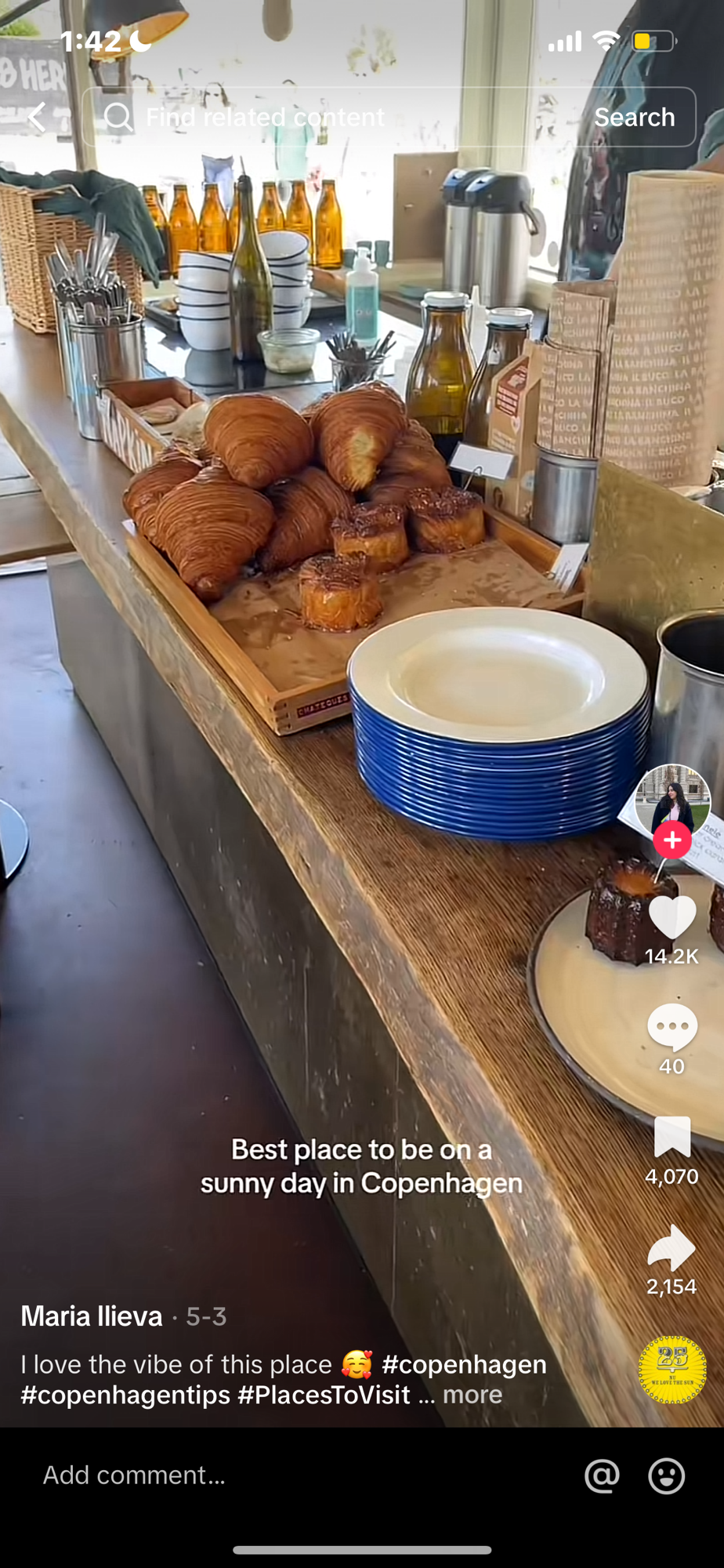Insert a mention with the @ icon
724x1568 pixels.
tap(602, 1475)
